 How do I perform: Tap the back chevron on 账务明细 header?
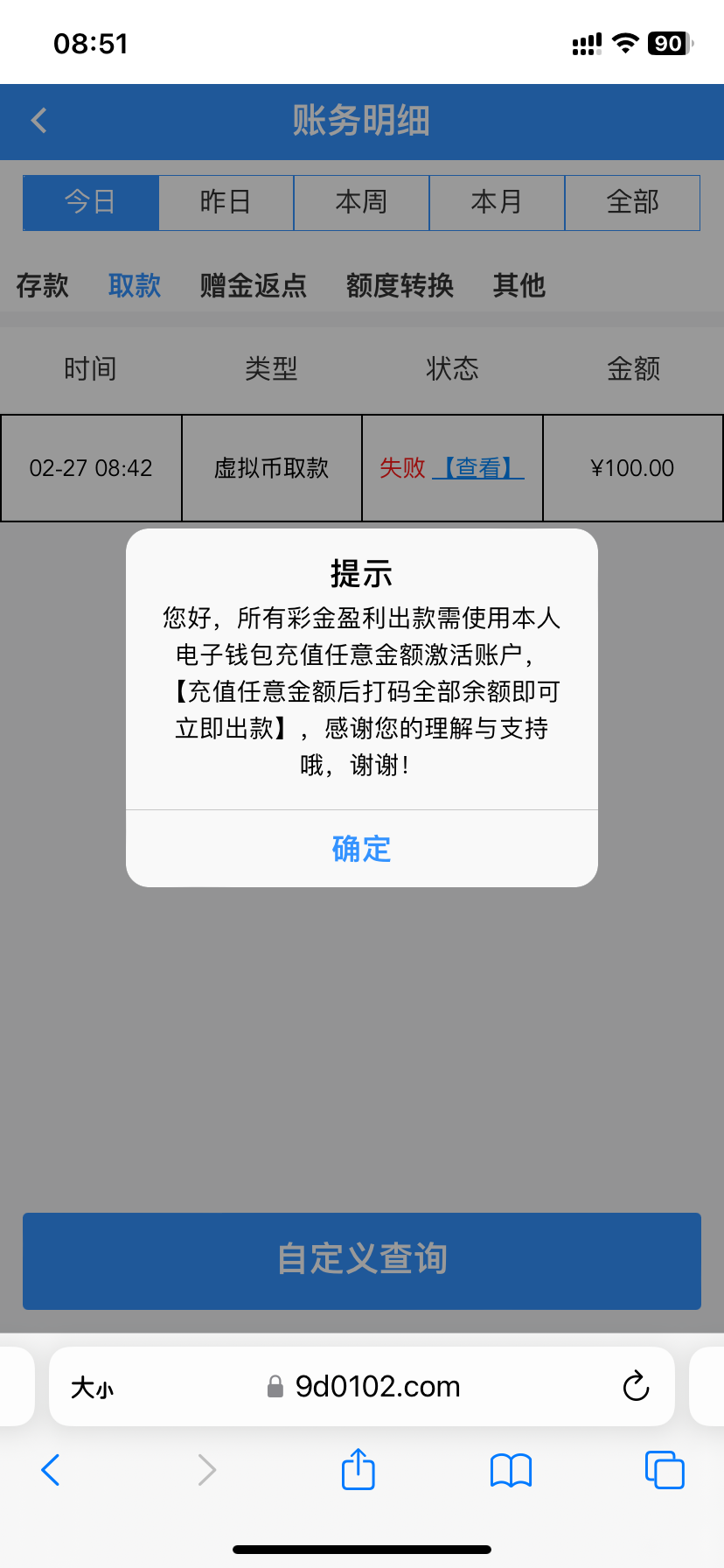tap(38, 122)
